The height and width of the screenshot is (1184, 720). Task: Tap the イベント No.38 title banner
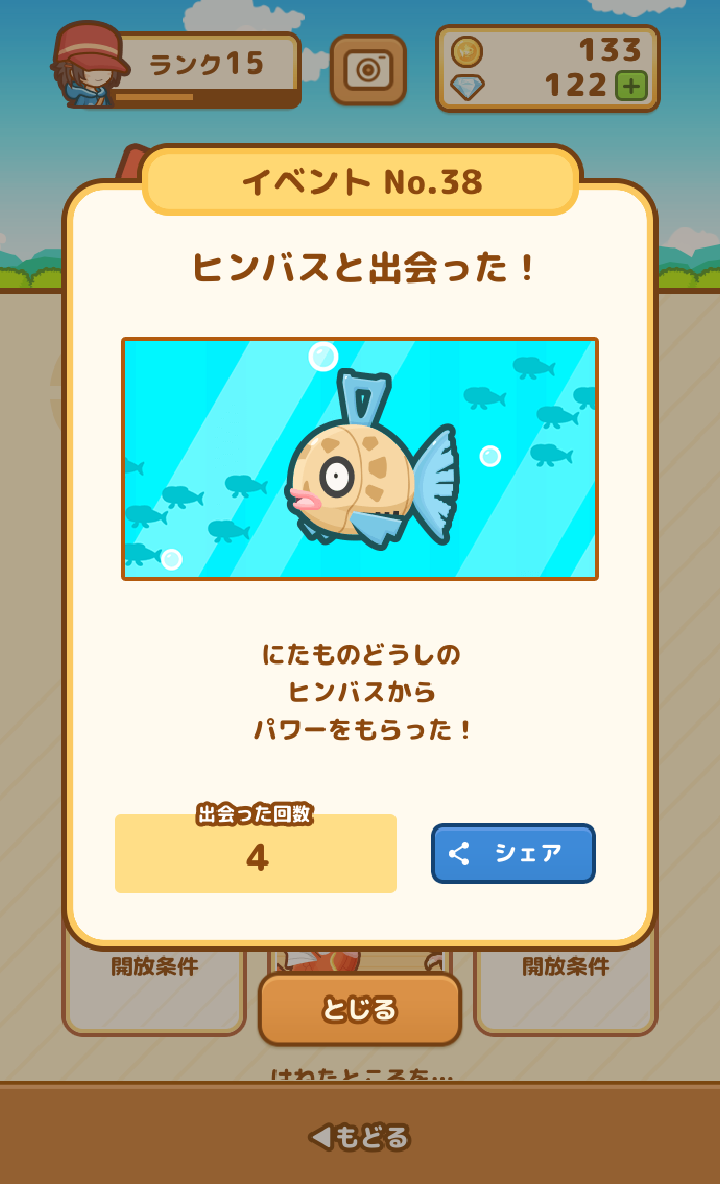point(360,182)
